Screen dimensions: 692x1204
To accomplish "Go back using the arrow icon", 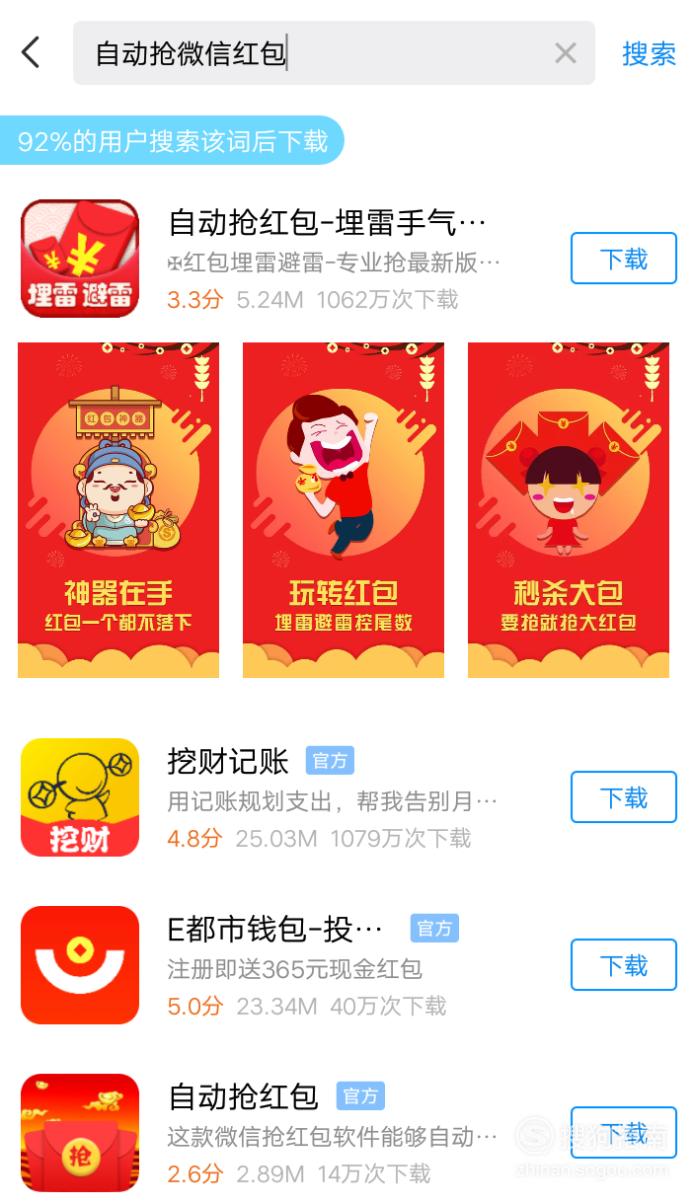I will (31, 53).
